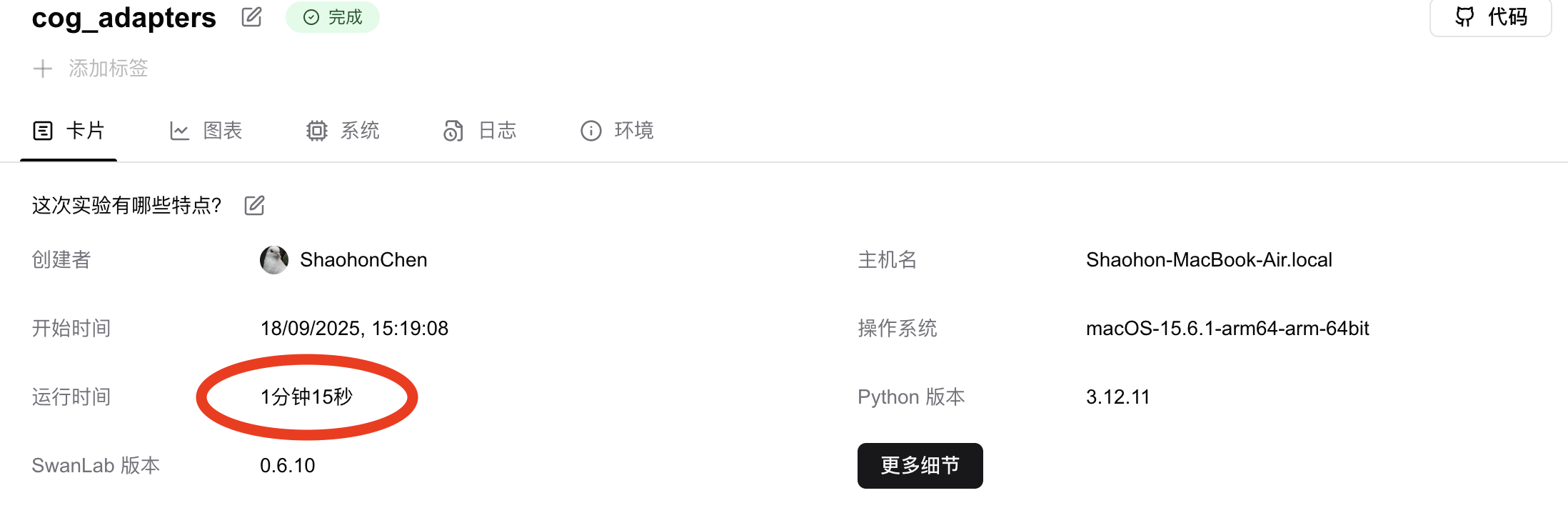Viewport: 1568px width, 513px height.
Task: Open the 代码 code button
Action: point(1490,17)
